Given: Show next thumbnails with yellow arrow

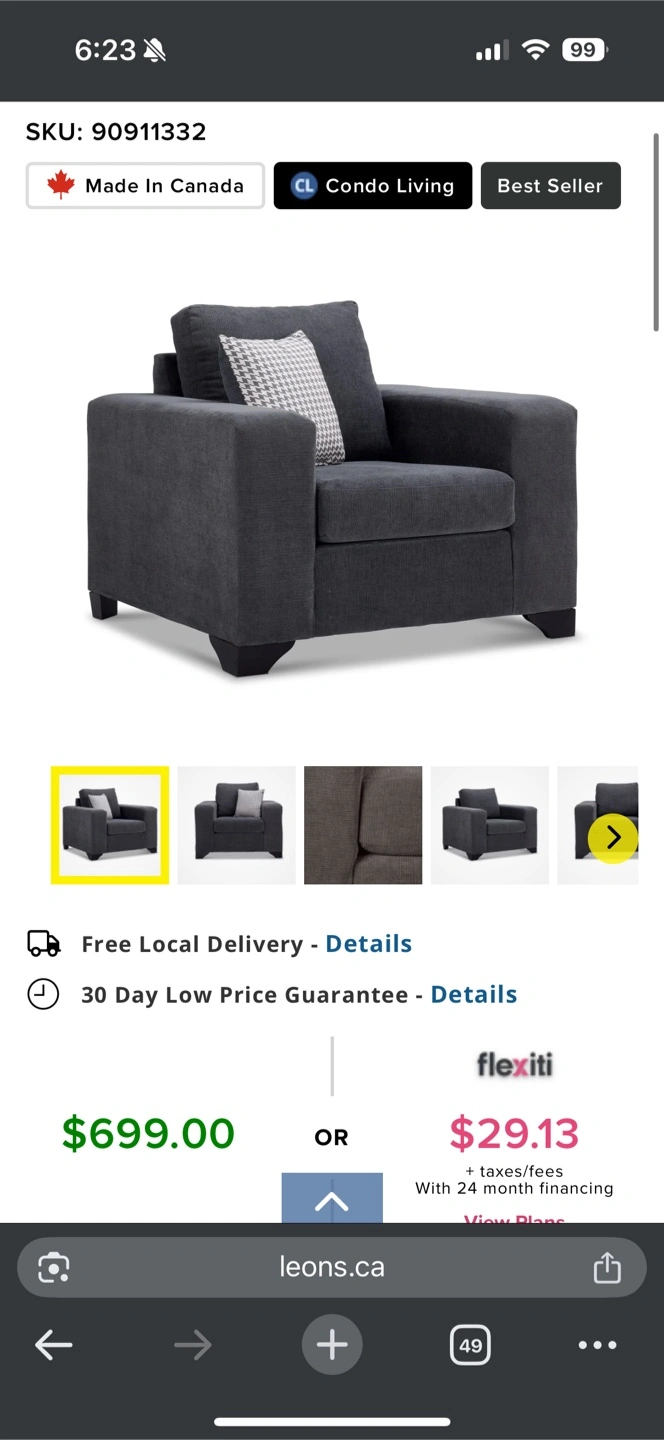Looking at the screenshot, I should tap(613, 838).
